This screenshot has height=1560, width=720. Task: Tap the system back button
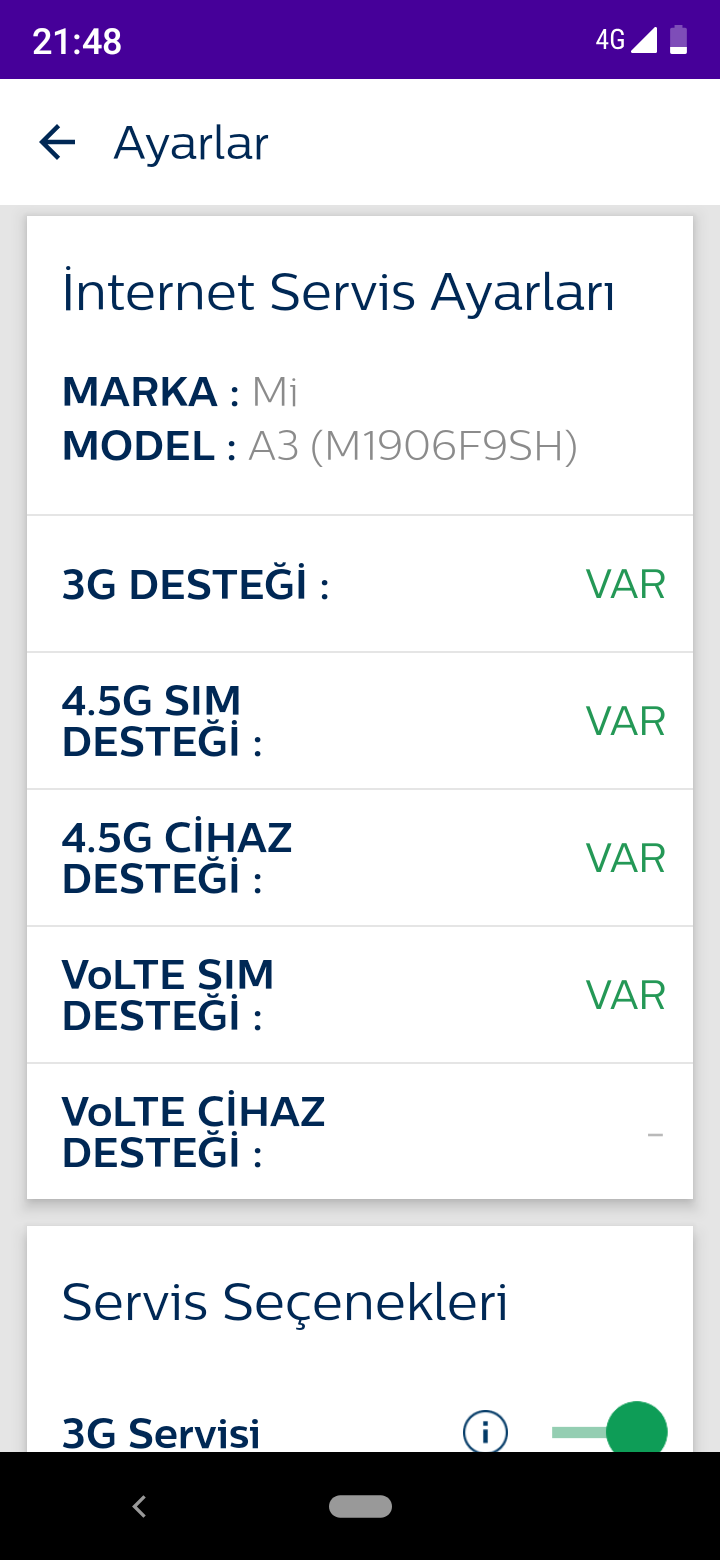139,1506
